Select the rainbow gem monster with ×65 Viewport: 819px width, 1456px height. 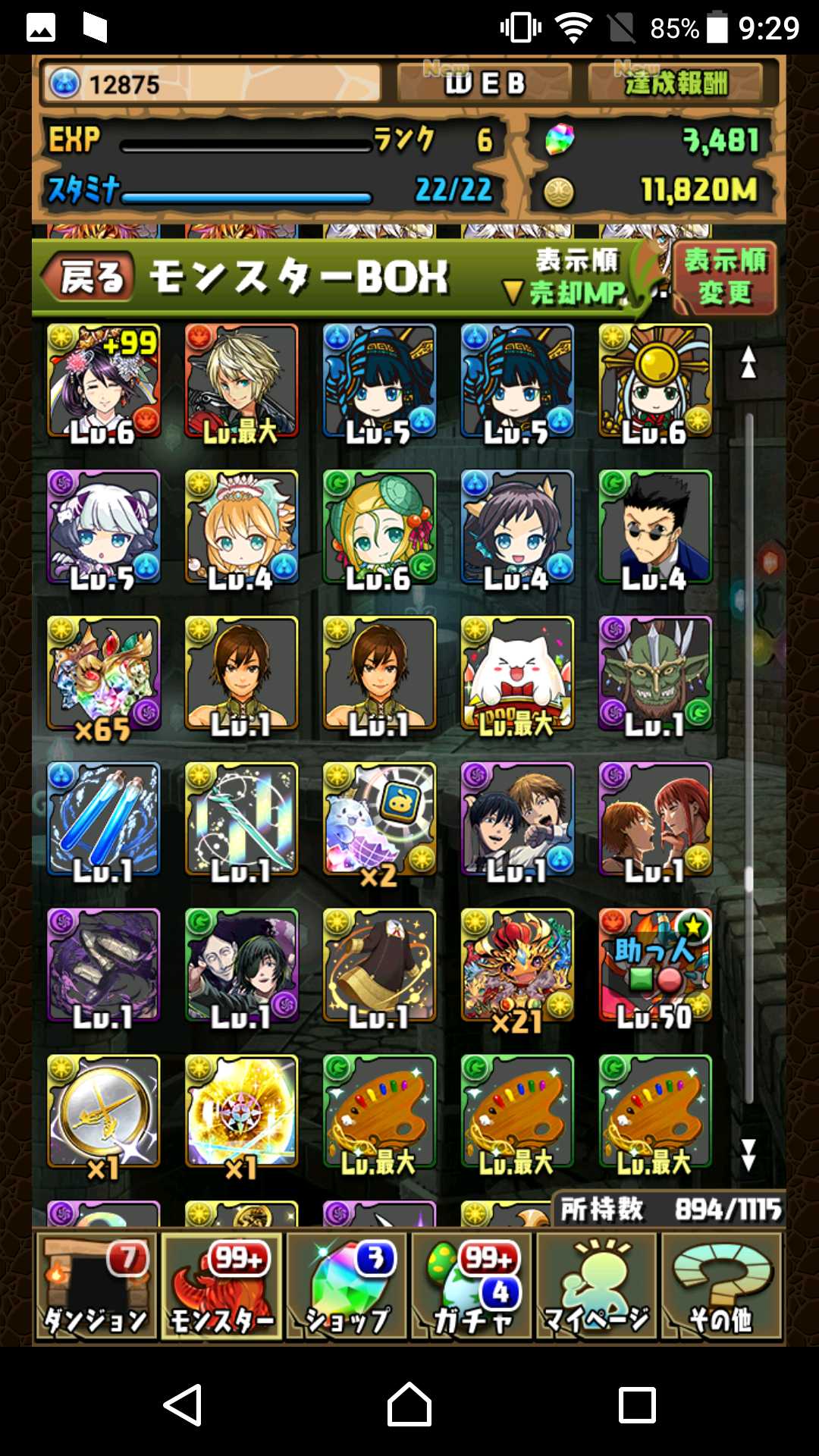pos(104,674)
